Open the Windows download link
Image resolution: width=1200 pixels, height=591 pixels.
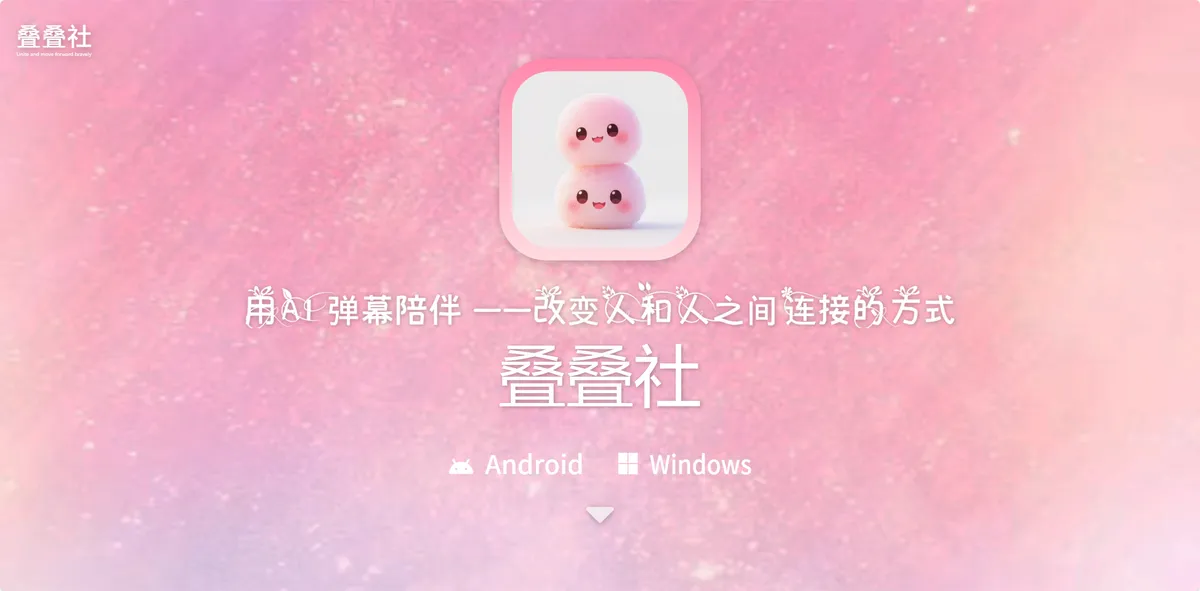click(x=684, y=465)
